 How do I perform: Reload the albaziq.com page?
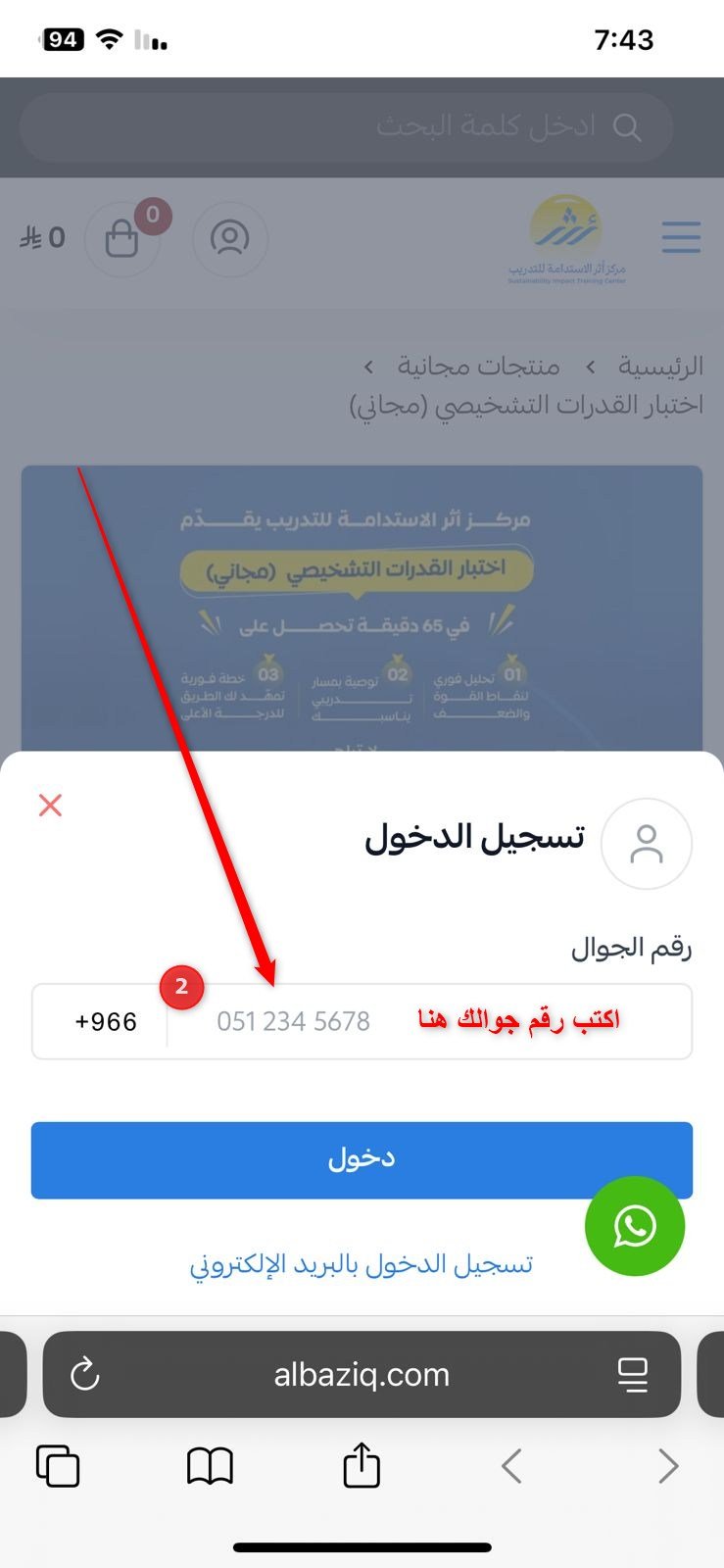[85, 1374]
